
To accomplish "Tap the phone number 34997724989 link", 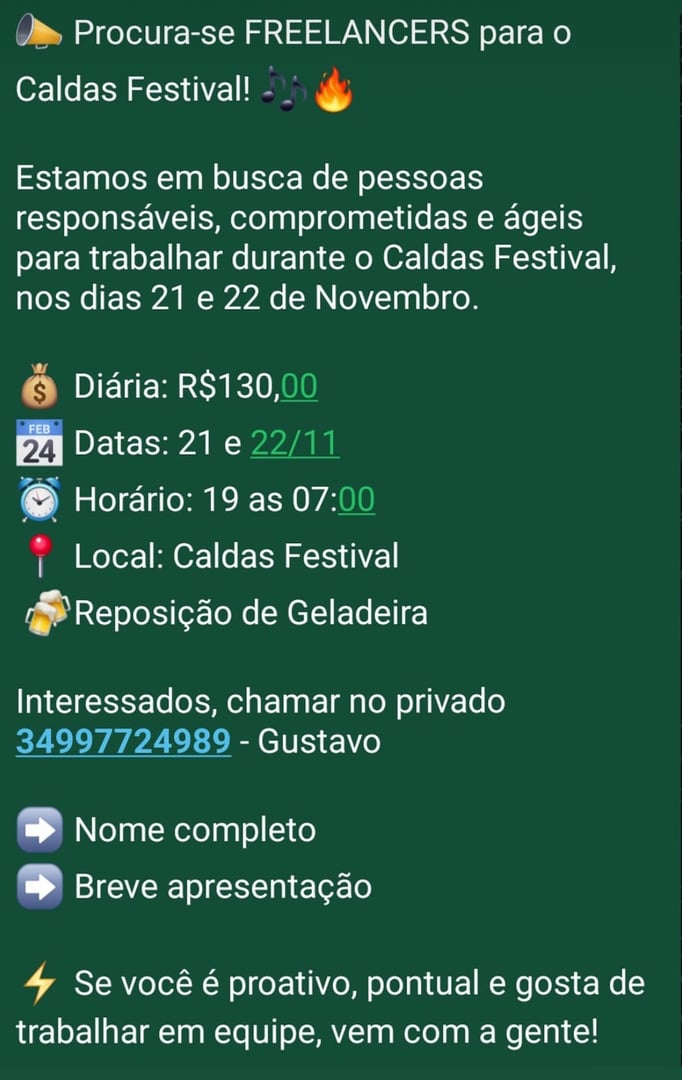I will (x=123, y=742).
